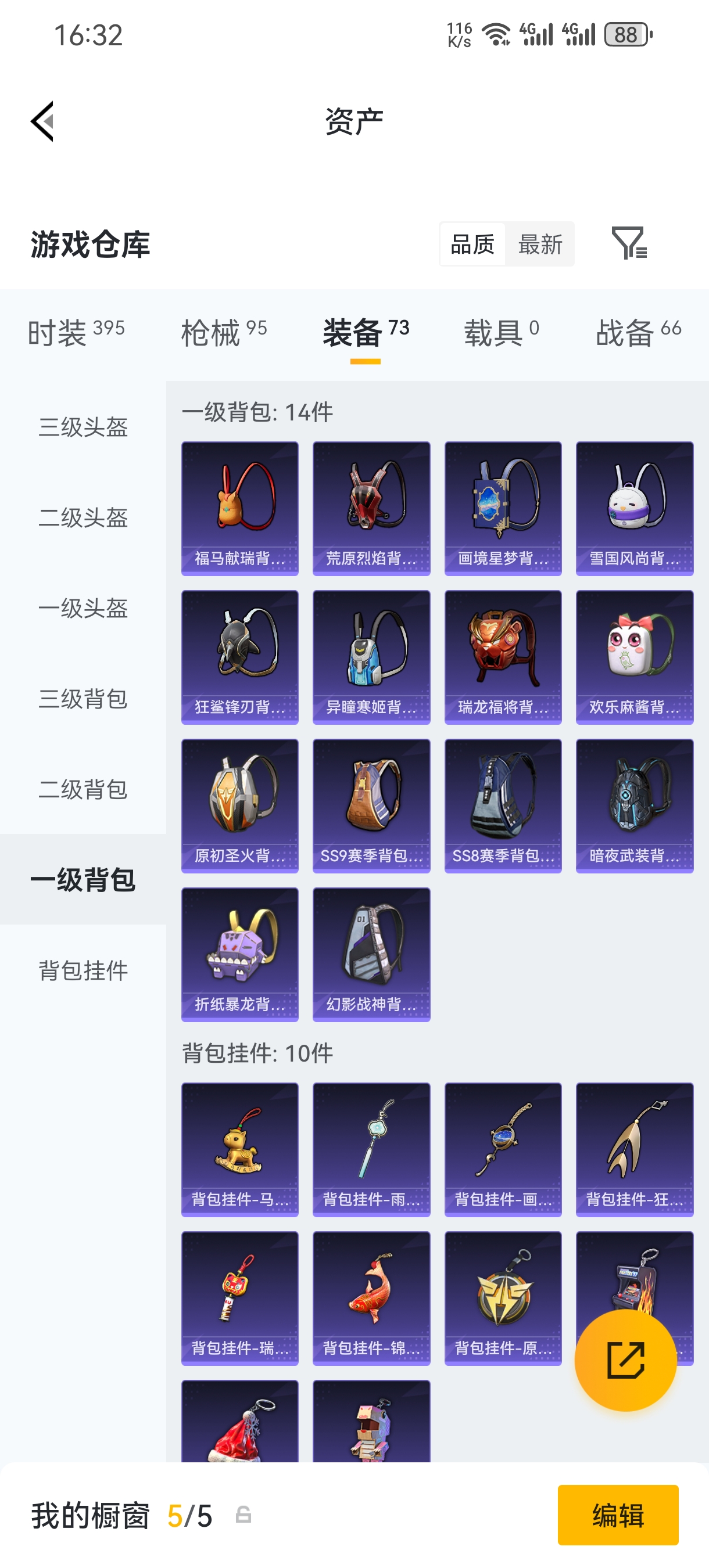Switch sorting to 最新
The width and height of the screenshot is (709, 1568).
tap(541, 243)
